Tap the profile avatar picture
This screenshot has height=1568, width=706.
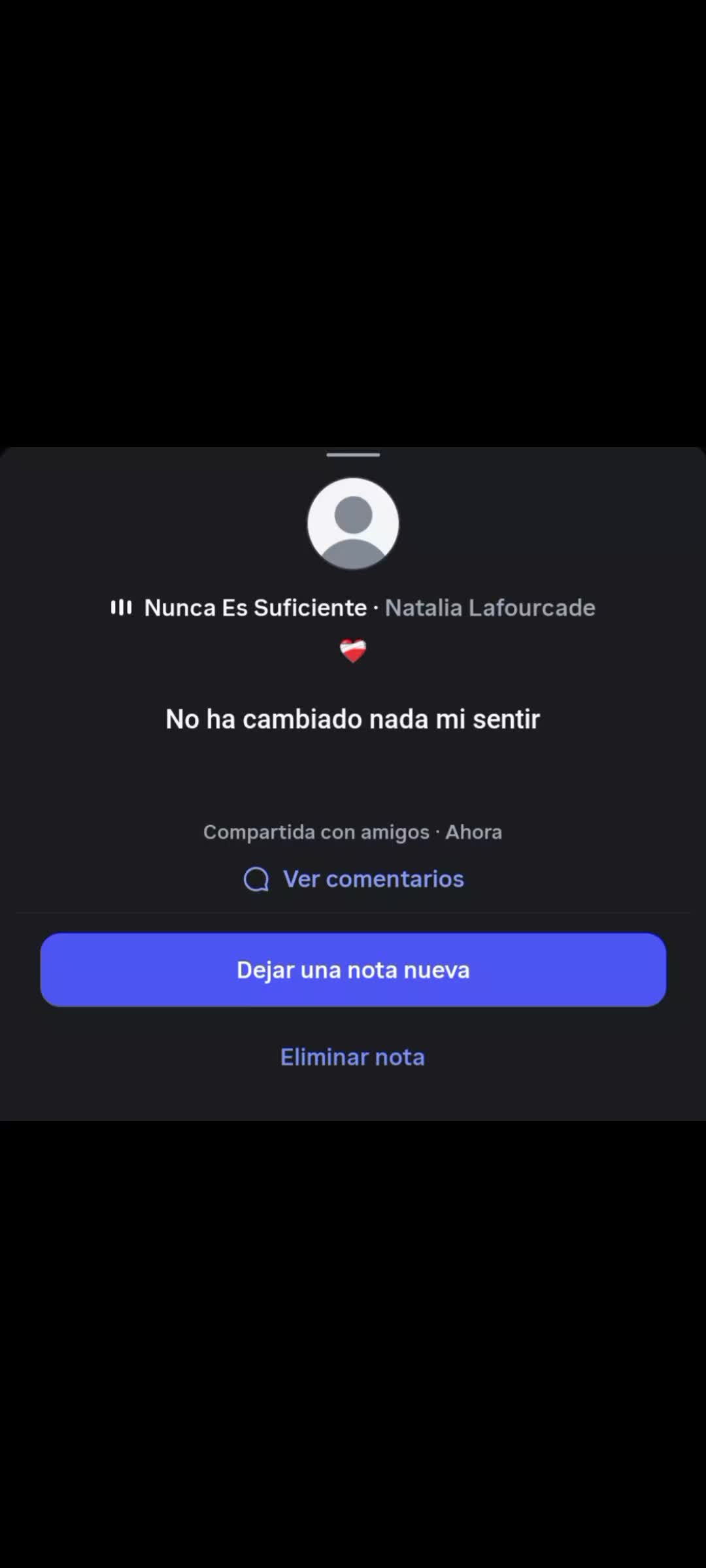click(353, 523)
